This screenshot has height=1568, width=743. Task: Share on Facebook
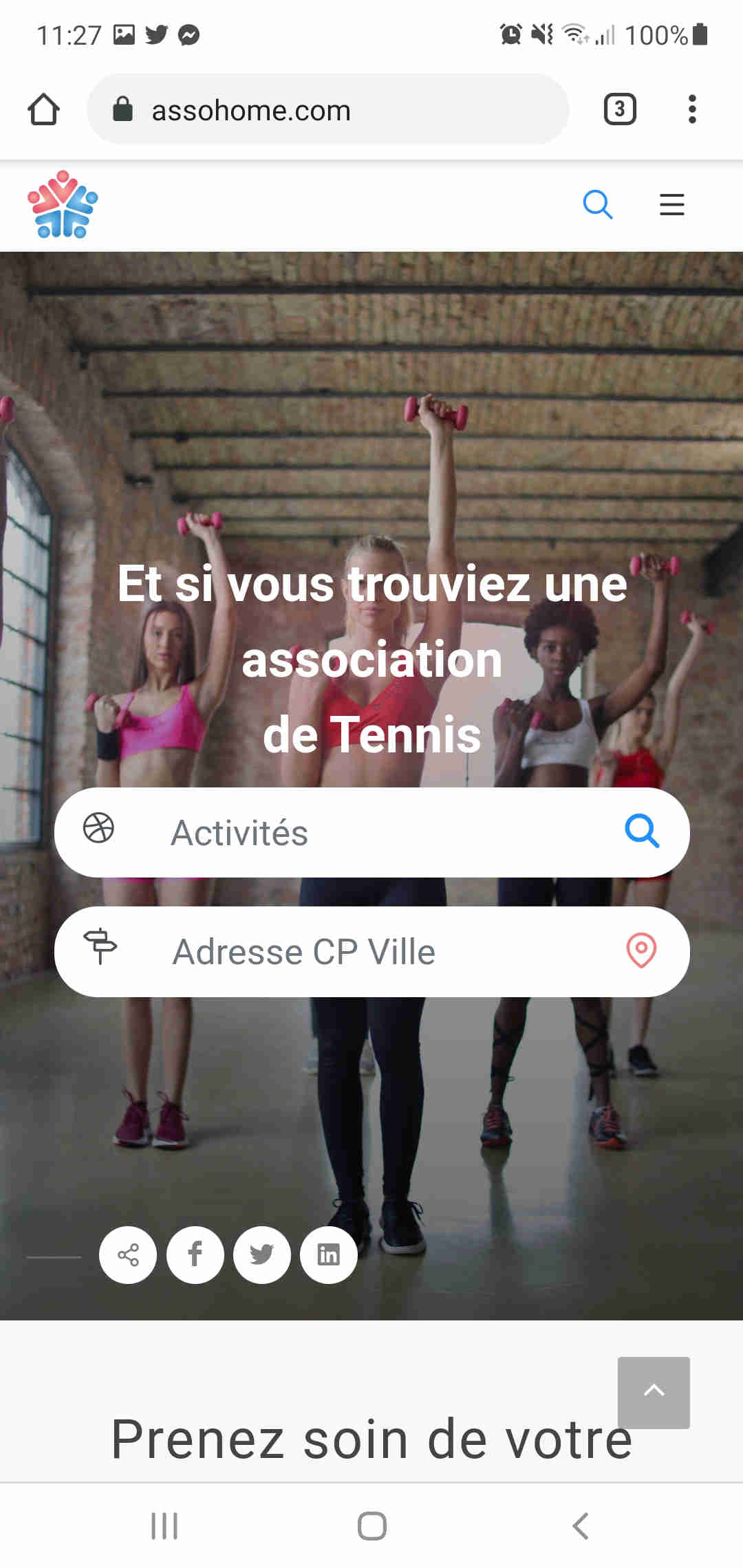coord(195,1255)
